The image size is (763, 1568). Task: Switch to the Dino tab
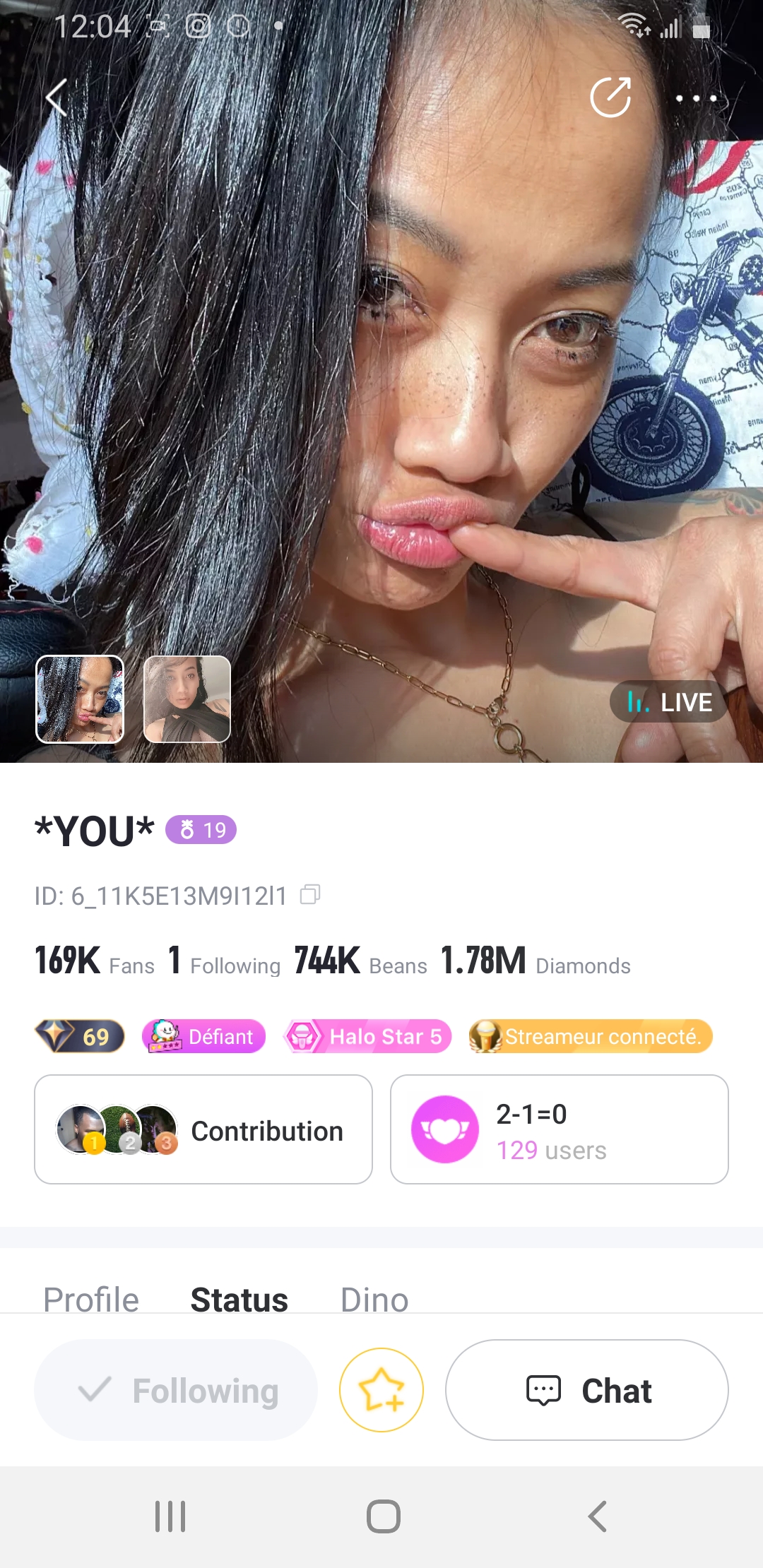tap(374, 1299)
